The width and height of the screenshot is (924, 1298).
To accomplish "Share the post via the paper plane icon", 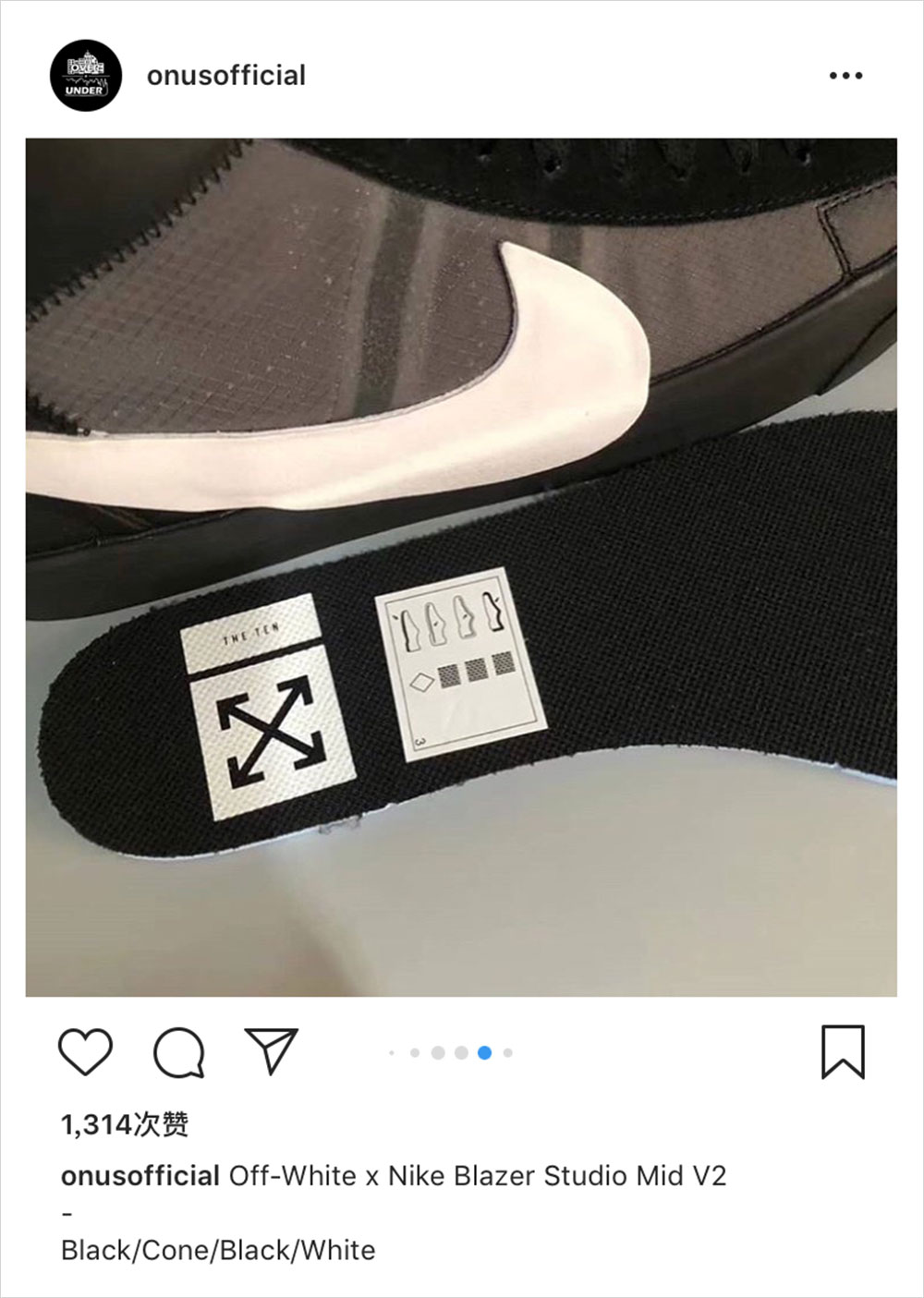I will pos(272,1050).
